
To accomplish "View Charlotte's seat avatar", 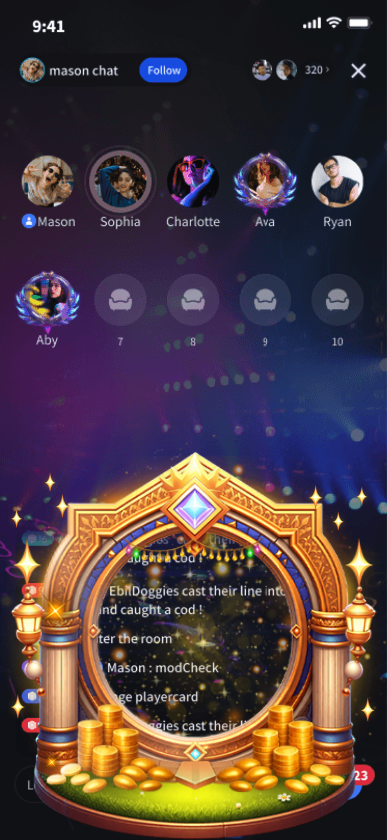I will pos(193,181).
